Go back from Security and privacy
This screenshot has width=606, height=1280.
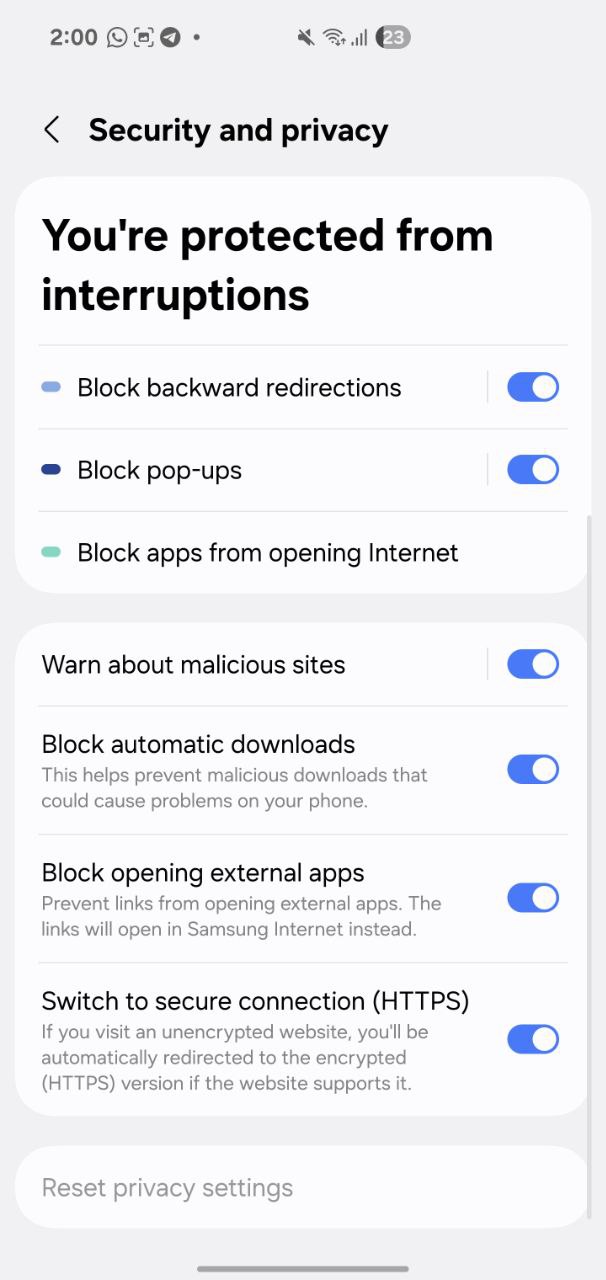coord(52,130)
